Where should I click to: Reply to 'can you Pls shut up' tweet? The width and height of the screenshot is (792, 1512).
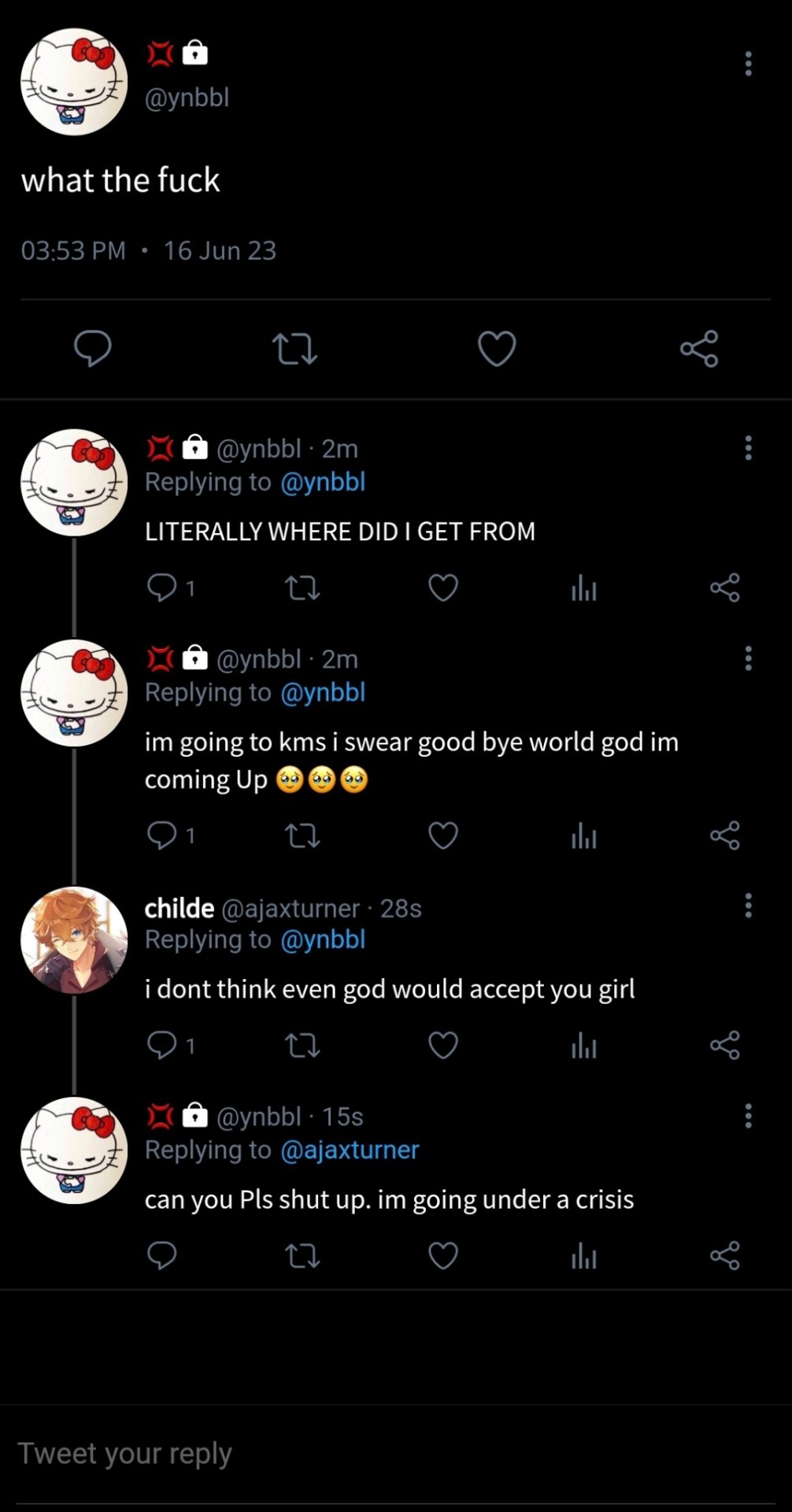coord(162,1255)
